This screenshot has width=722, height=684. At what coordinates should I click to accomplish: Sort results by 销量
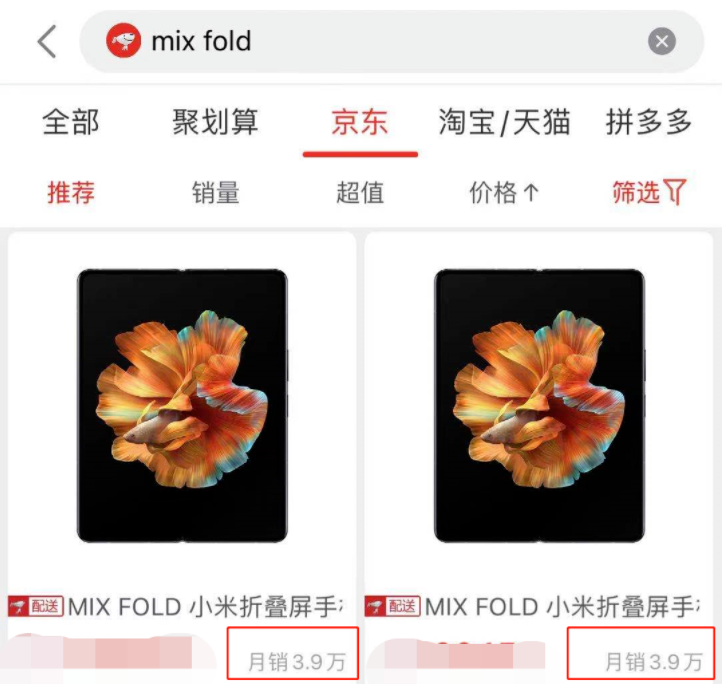point(216,192)
